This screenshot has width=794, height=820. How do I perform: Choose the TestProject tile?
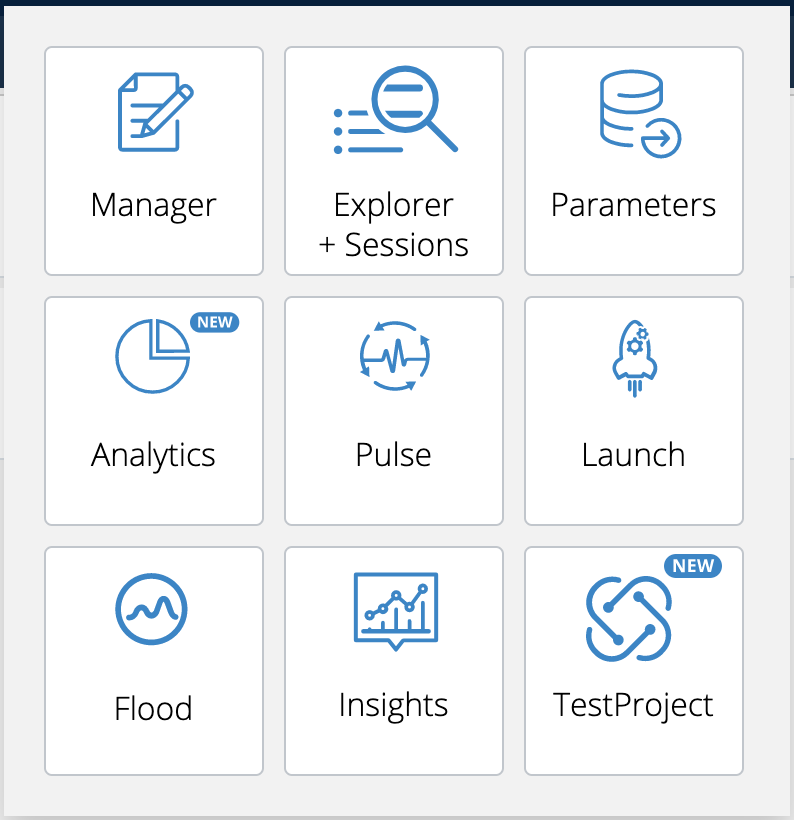pyautogui.click(x=634, y=661)
